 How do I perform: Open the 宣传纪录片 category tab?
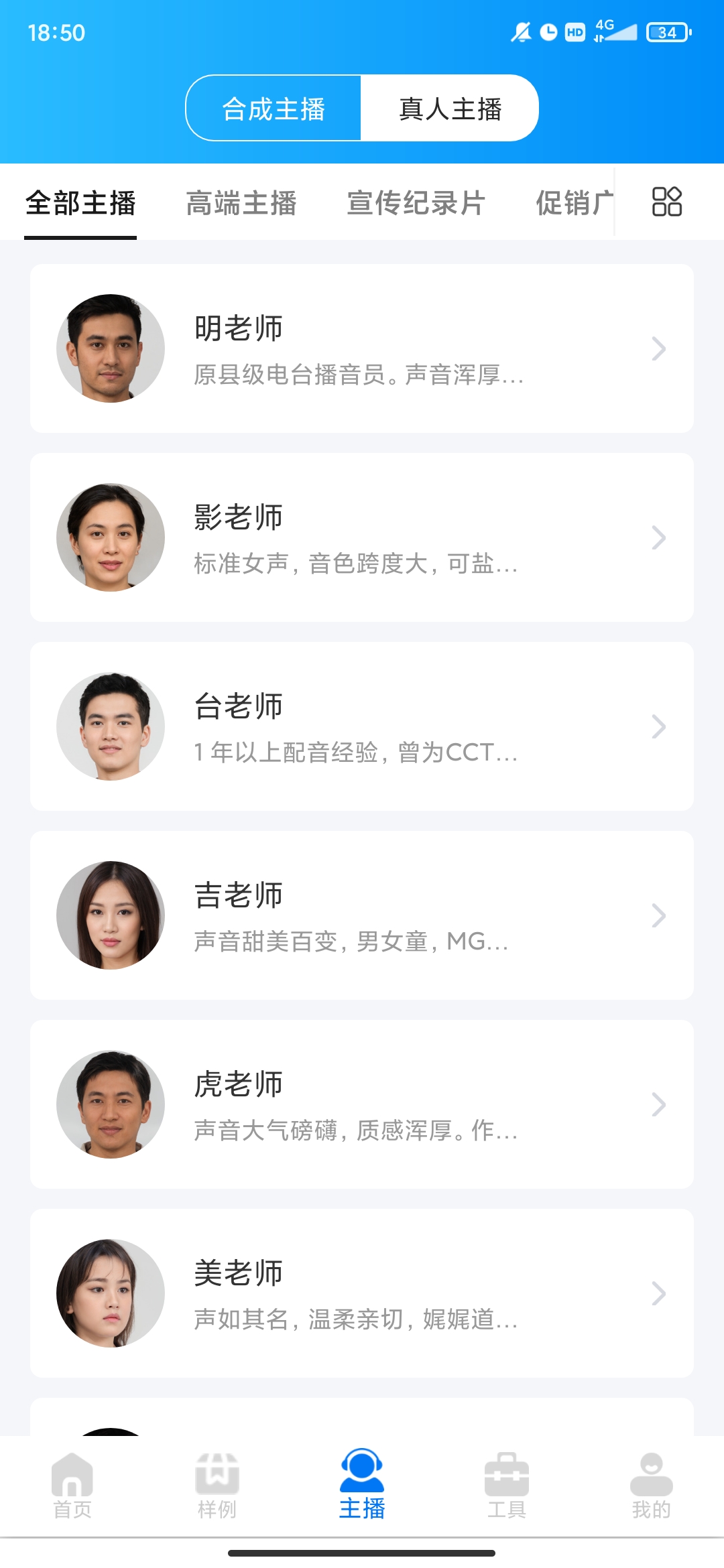pos(416,203)
